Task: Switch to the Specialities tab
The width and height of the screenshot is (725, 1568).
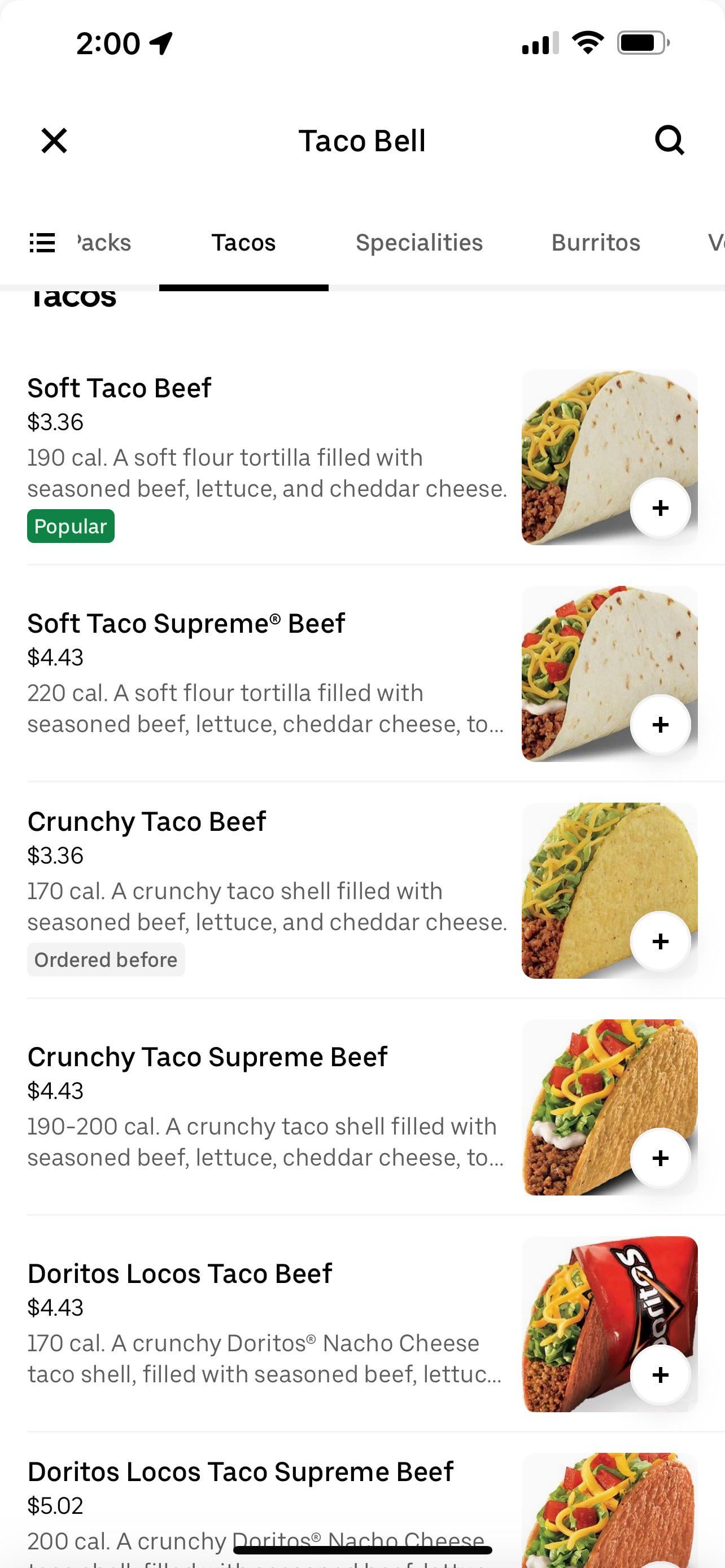Action: [419, 243]
